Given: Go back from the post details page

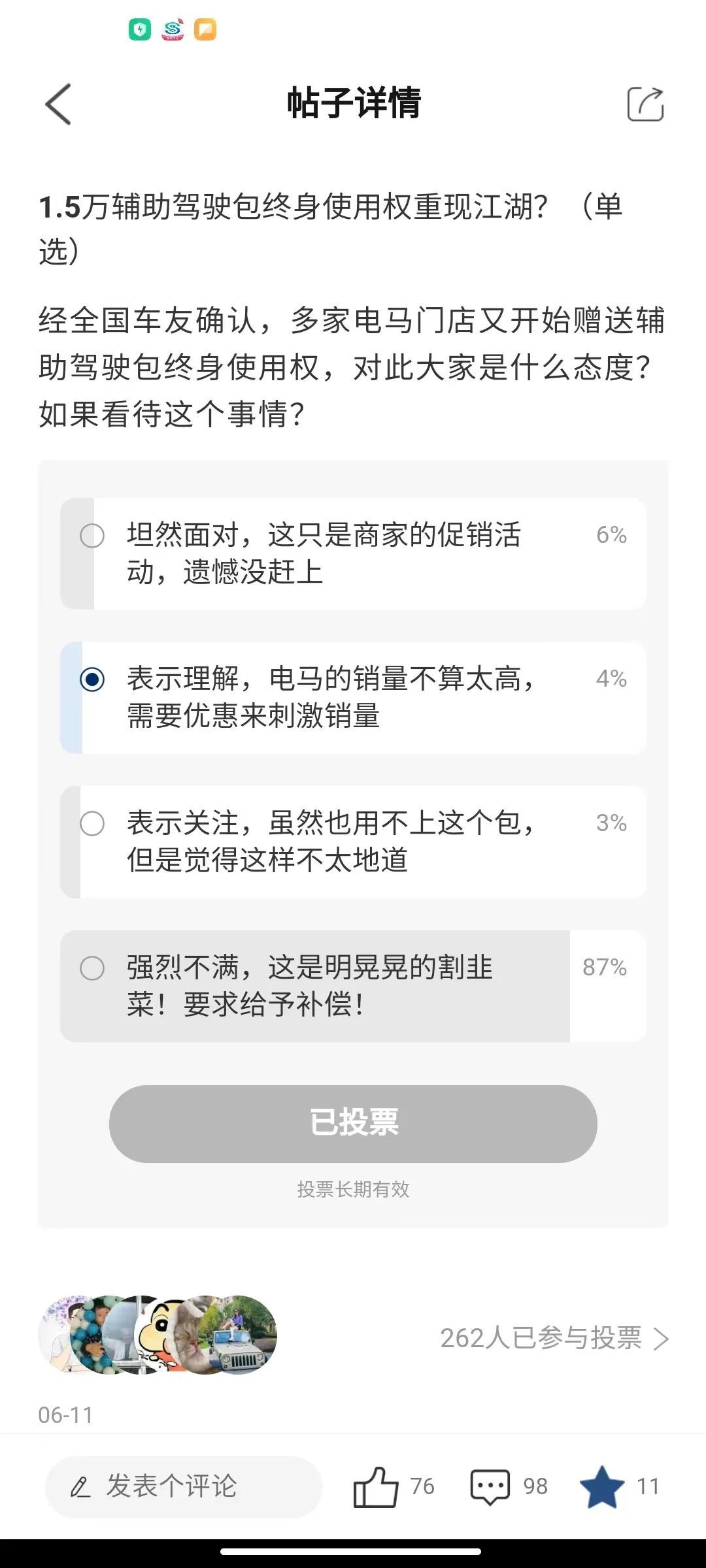Looking at the screenshot, I should [58, 105].
